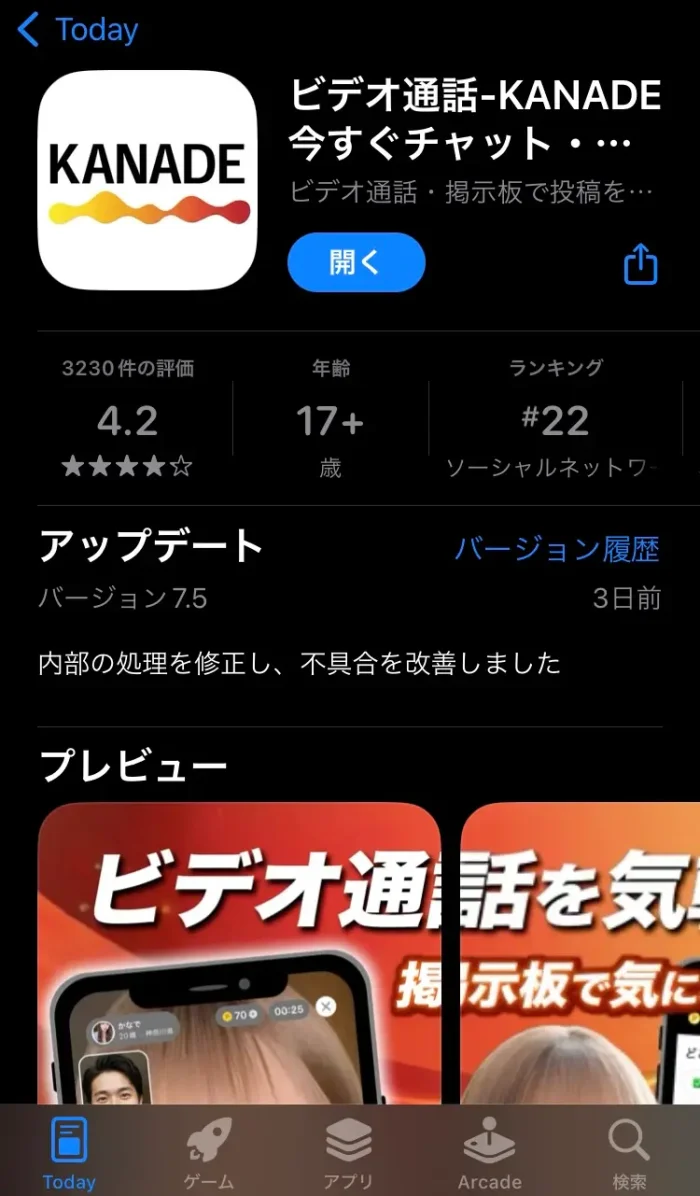This screenshot has width=700, height=1196.
Task: Share the KANADE app
Action: coord(640,264)
